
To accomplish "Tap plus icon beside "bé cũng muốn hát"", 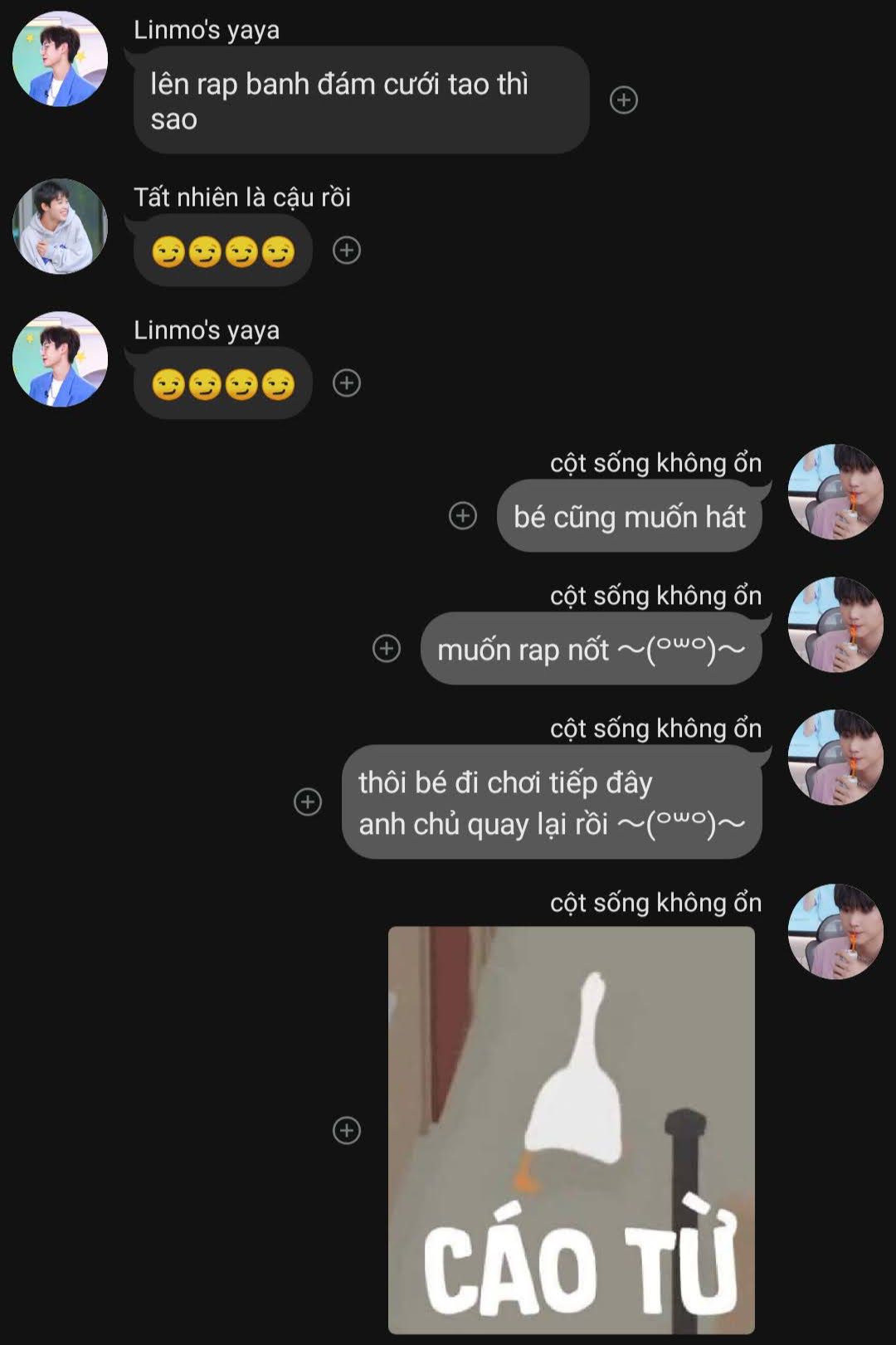I will (463, 515).
